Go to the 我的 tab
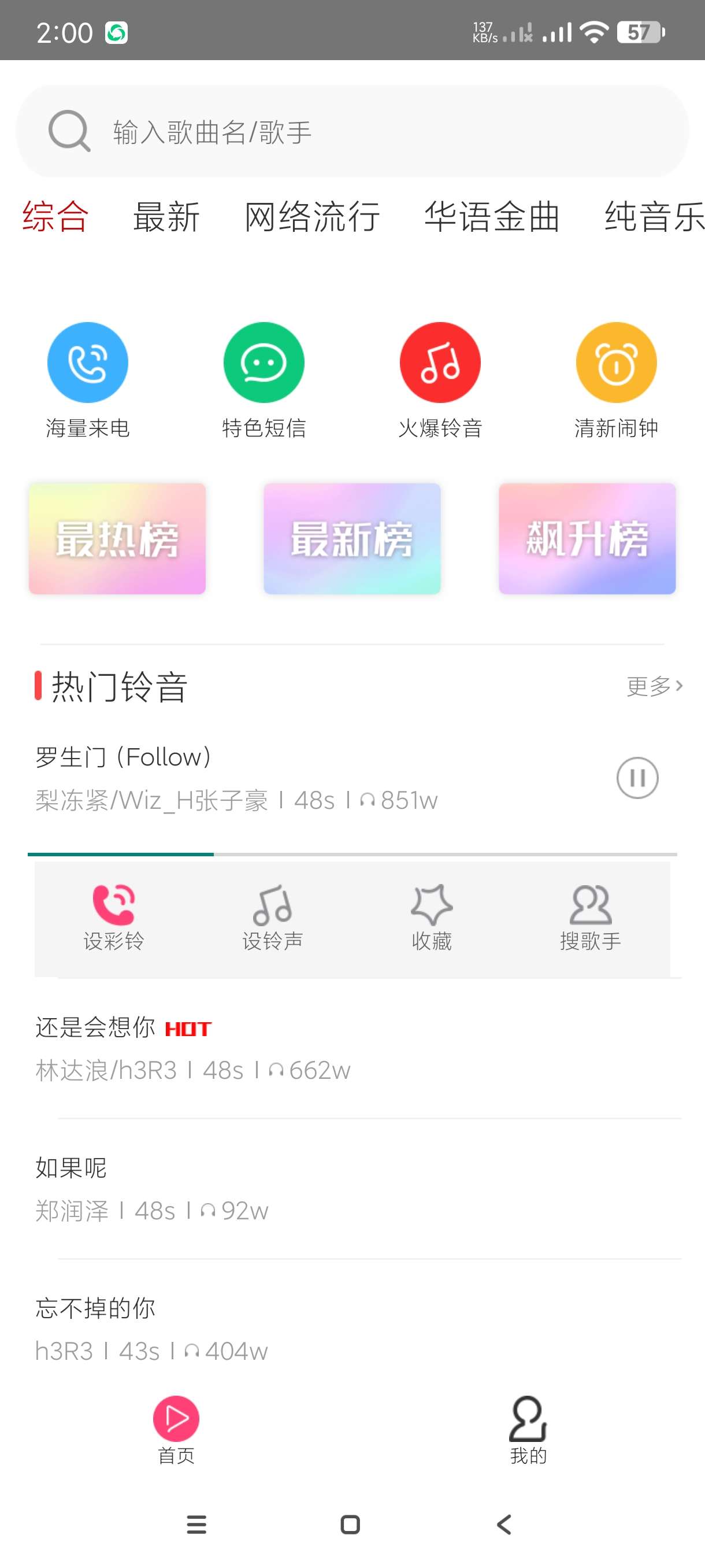705x1568 pixels. click(x=528, y=1430)
